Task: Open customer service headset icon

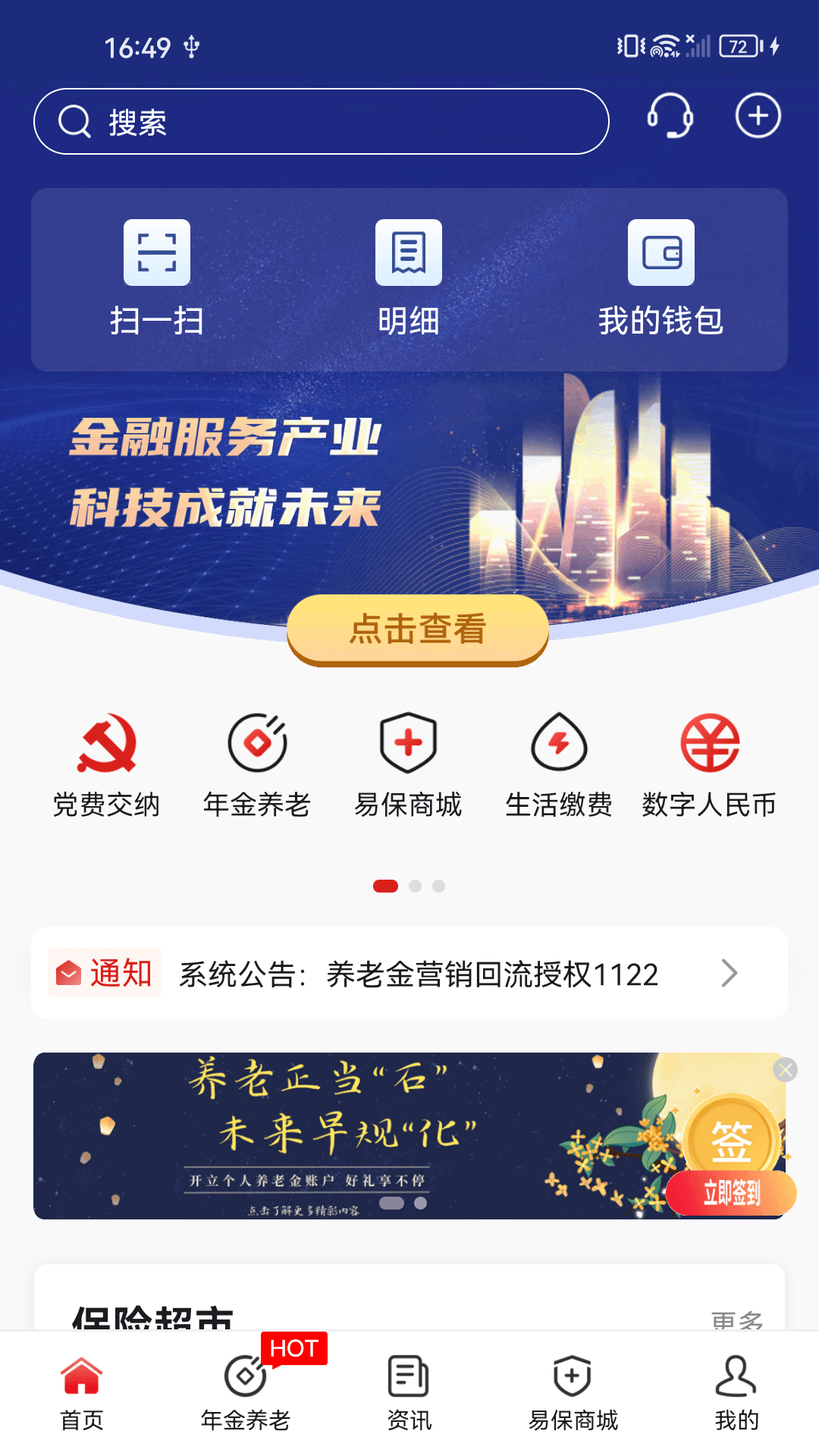Action: click(x=670, y=117)
